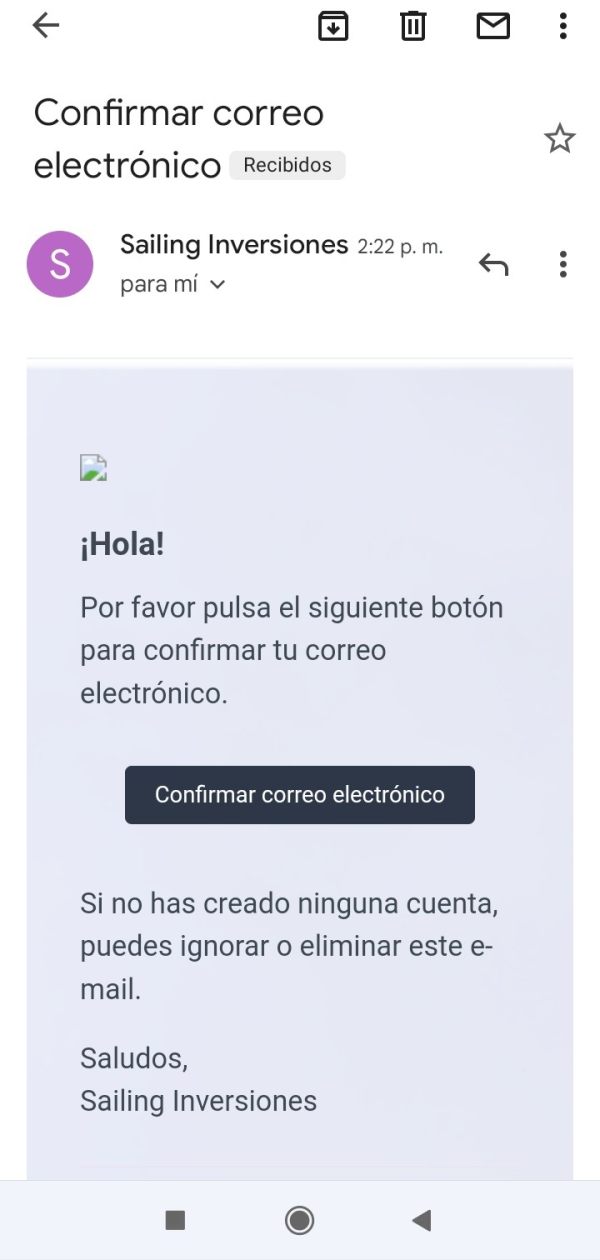
Task: Reply to Sailing Inversiones
Action: click(493, 264)
